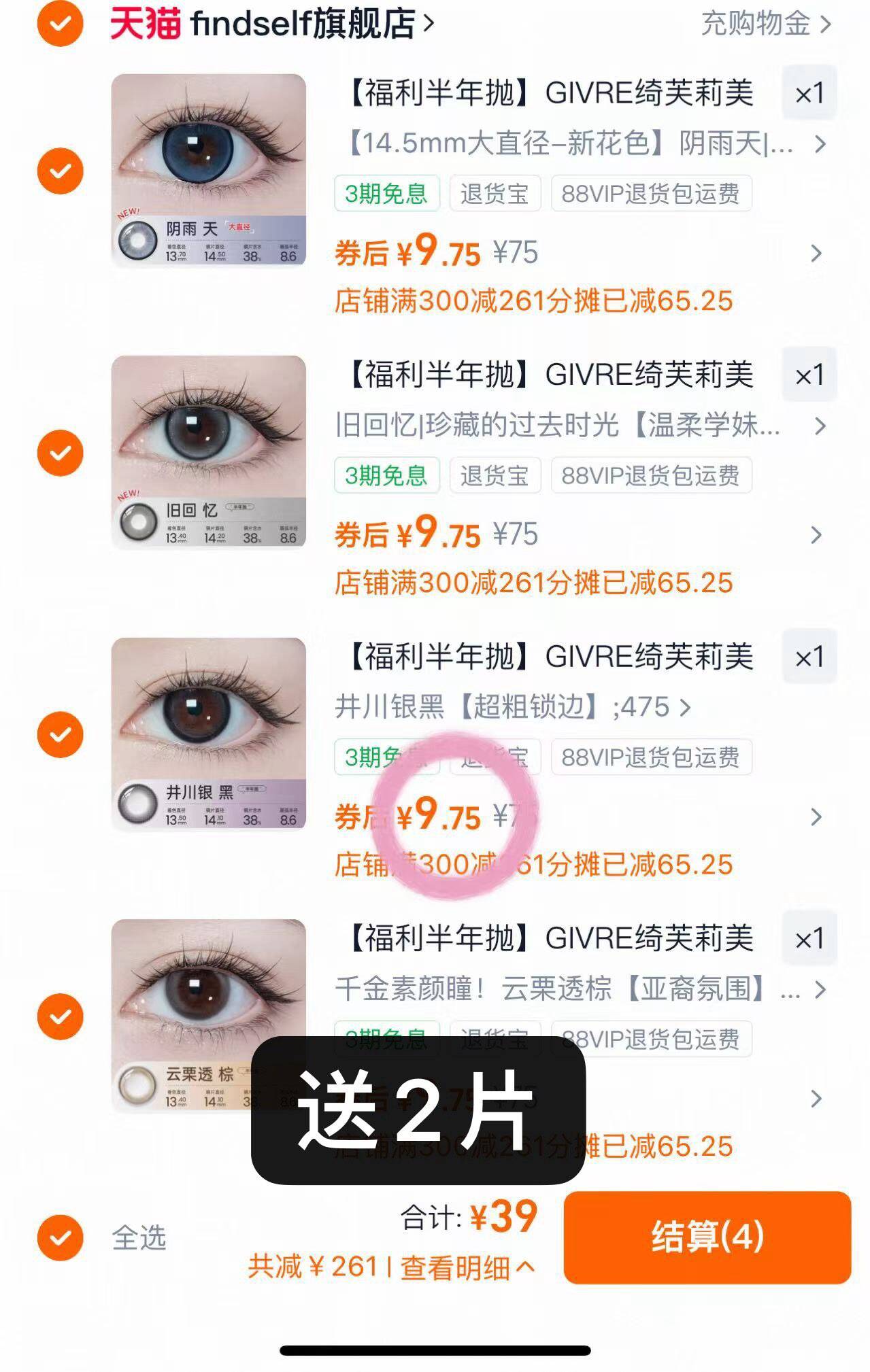This screenshot has width=870, height=1372.
Task: Deselect the 井川银黑 lens item
Action: pos(61,734)
